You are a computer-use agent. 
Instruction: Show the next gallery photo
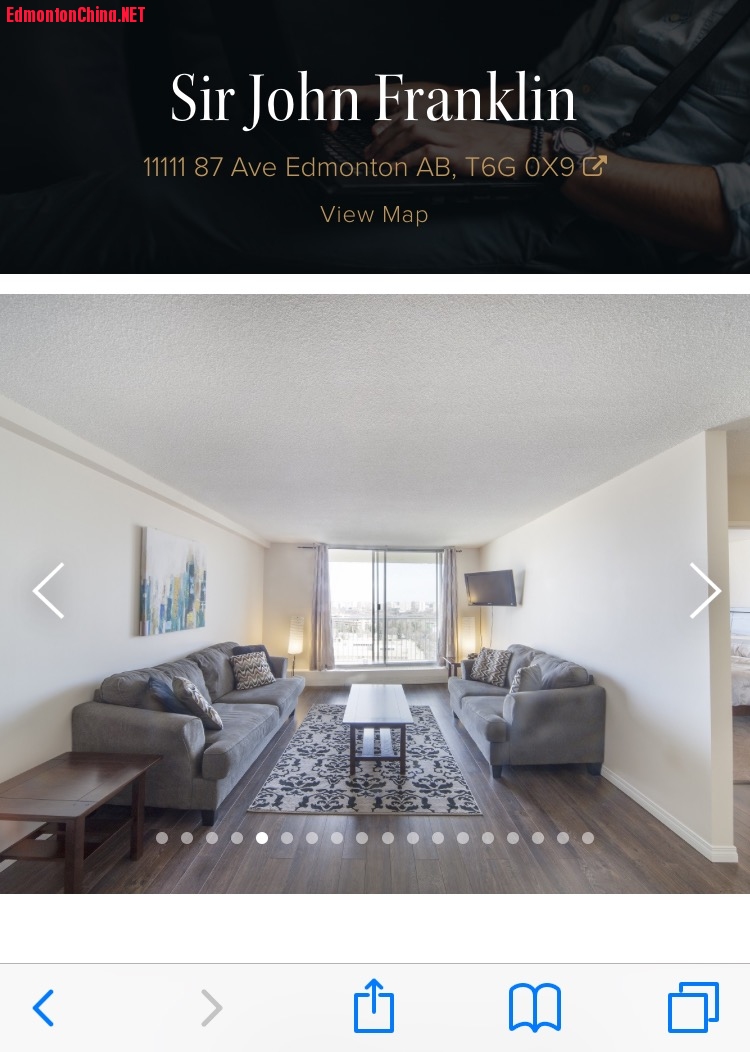point(704,590)
